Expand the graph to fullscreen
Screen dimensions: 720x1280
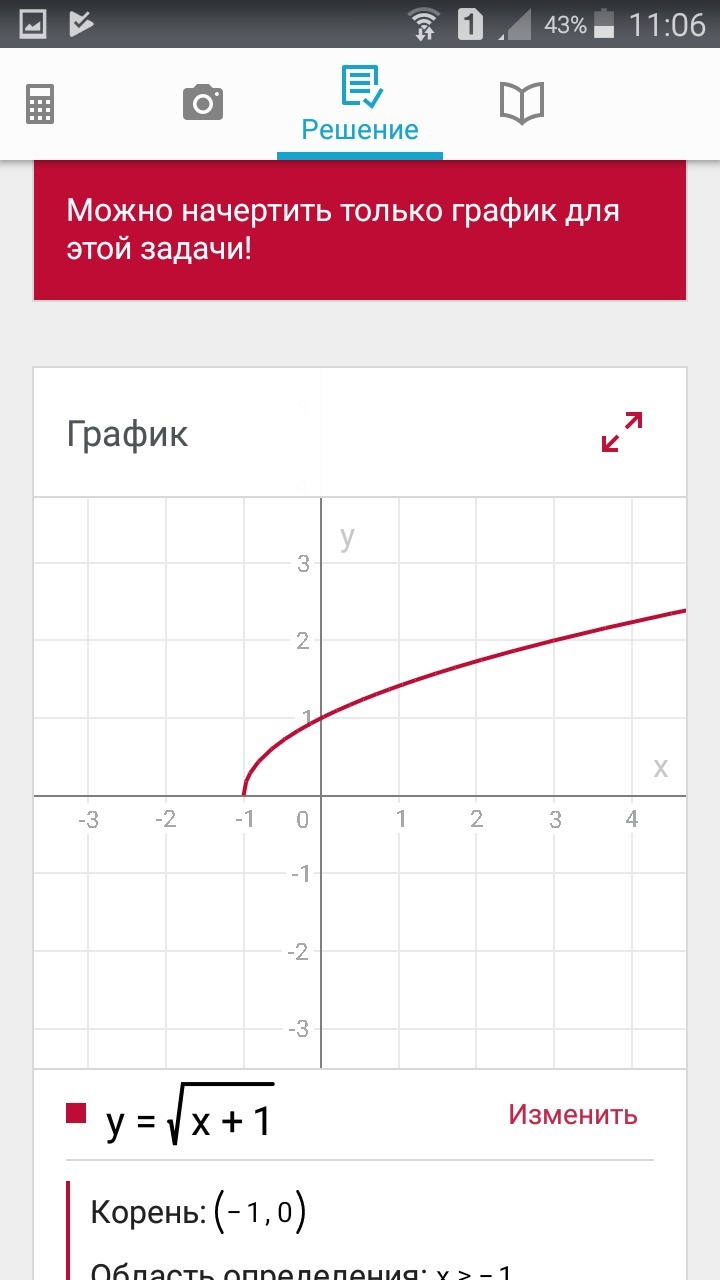pyautogui.click(x=621, y=432)
